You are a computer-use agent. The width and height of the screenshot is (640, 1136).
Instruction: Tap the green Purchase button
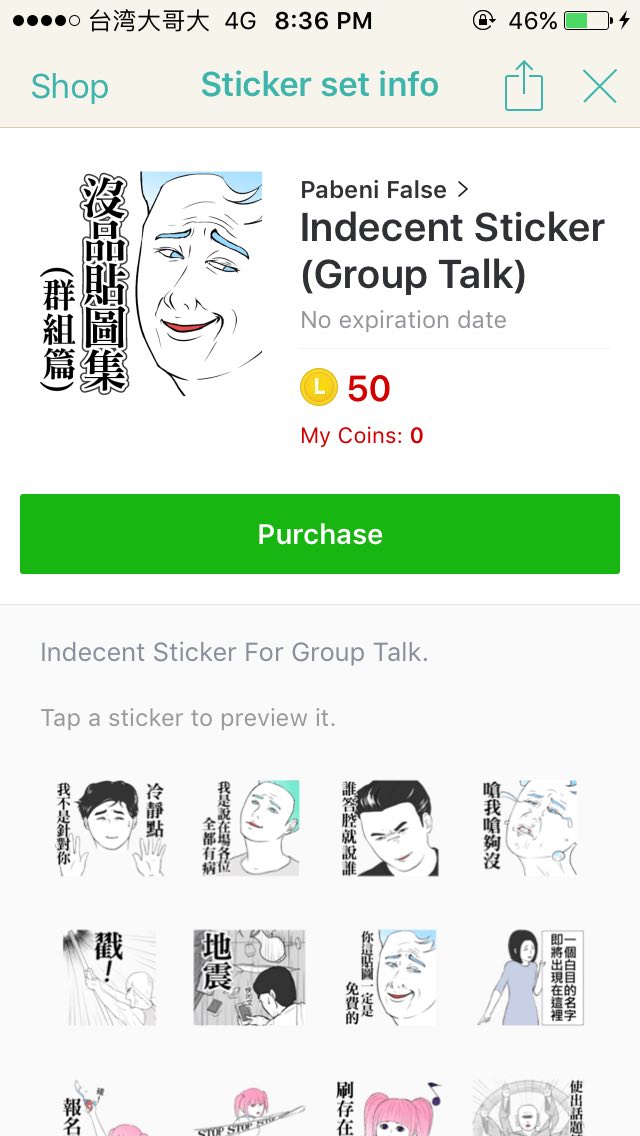(320, 534)
